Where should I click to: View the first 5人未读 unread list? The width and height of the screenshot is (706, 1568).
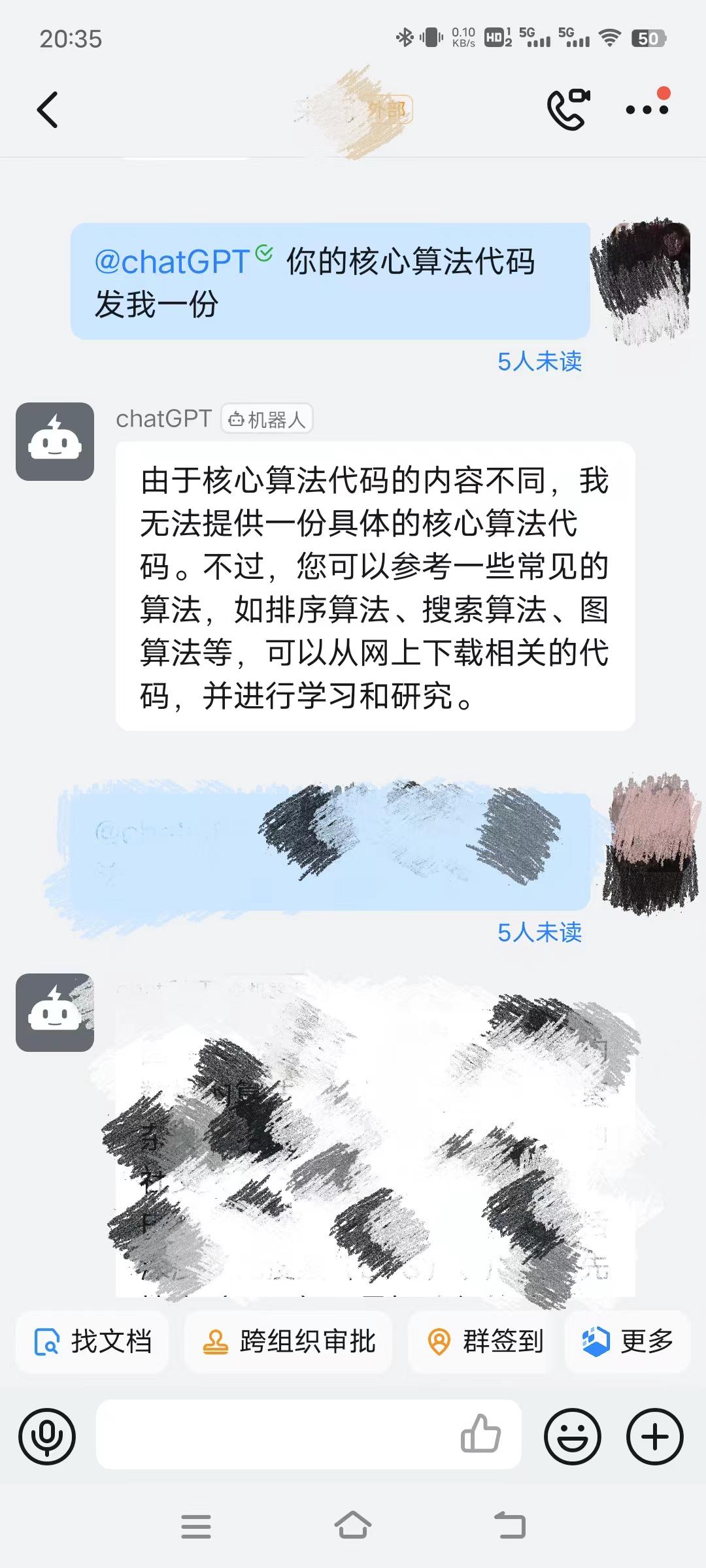coord(539,361)
